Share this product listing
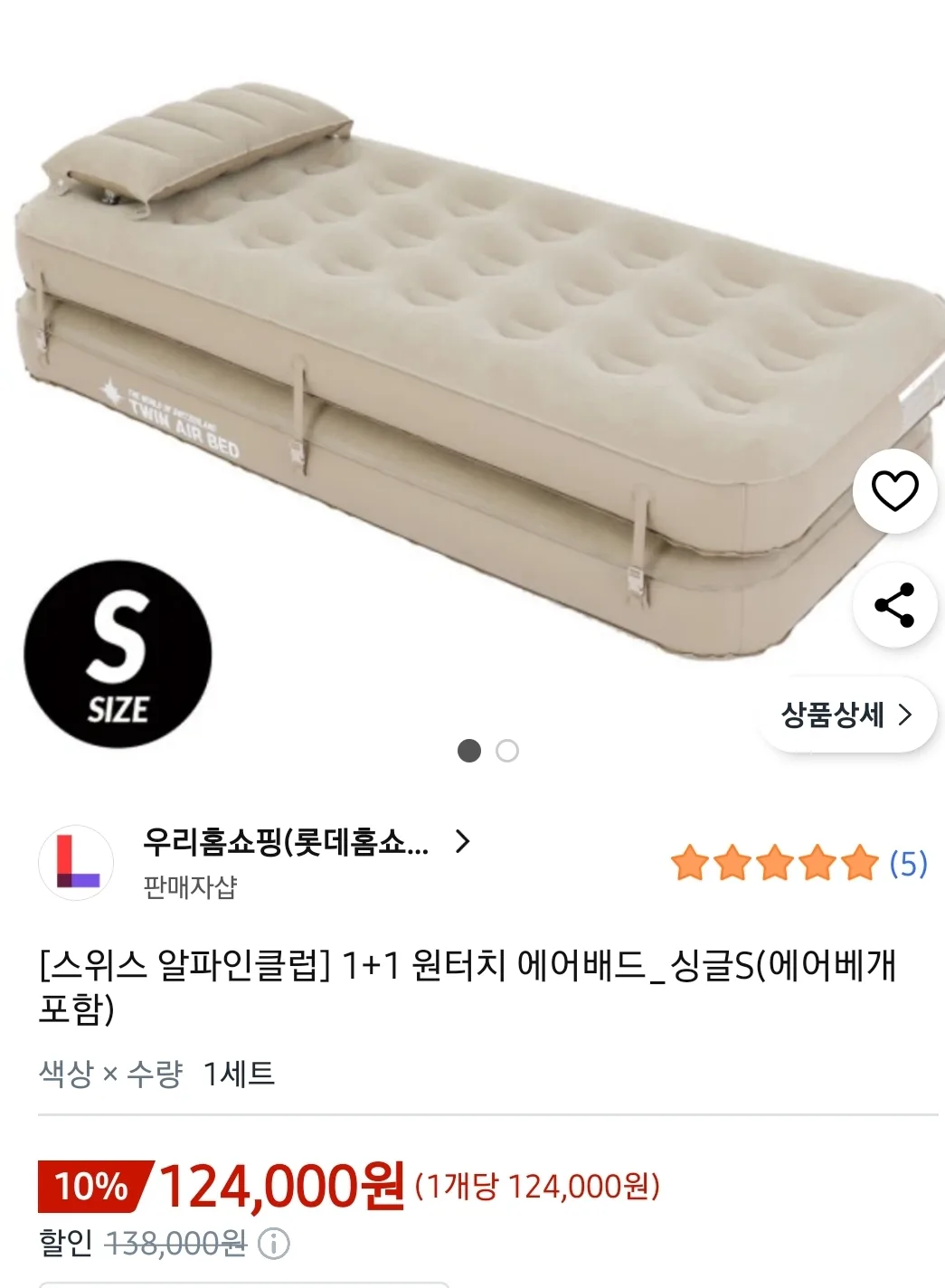 [894, 605]
